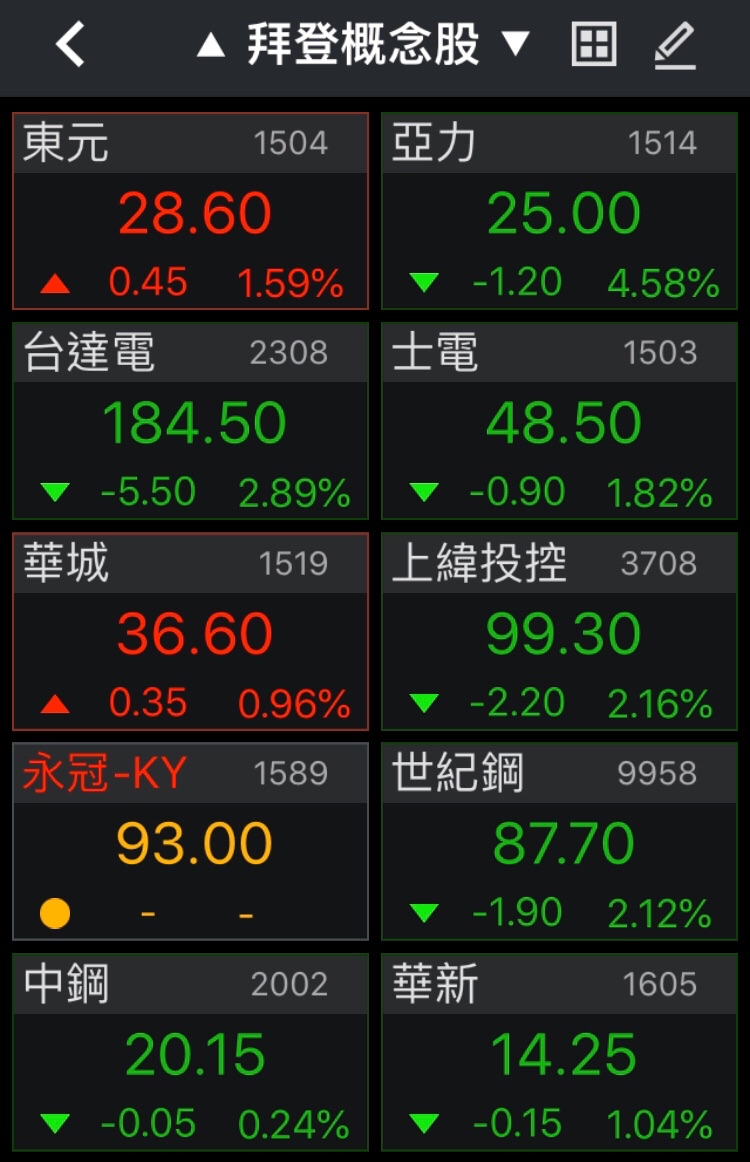View the 華新 1605 quote details
Image resolution: width=750 pixels, height=1162 pixels.
point(559,1051)
